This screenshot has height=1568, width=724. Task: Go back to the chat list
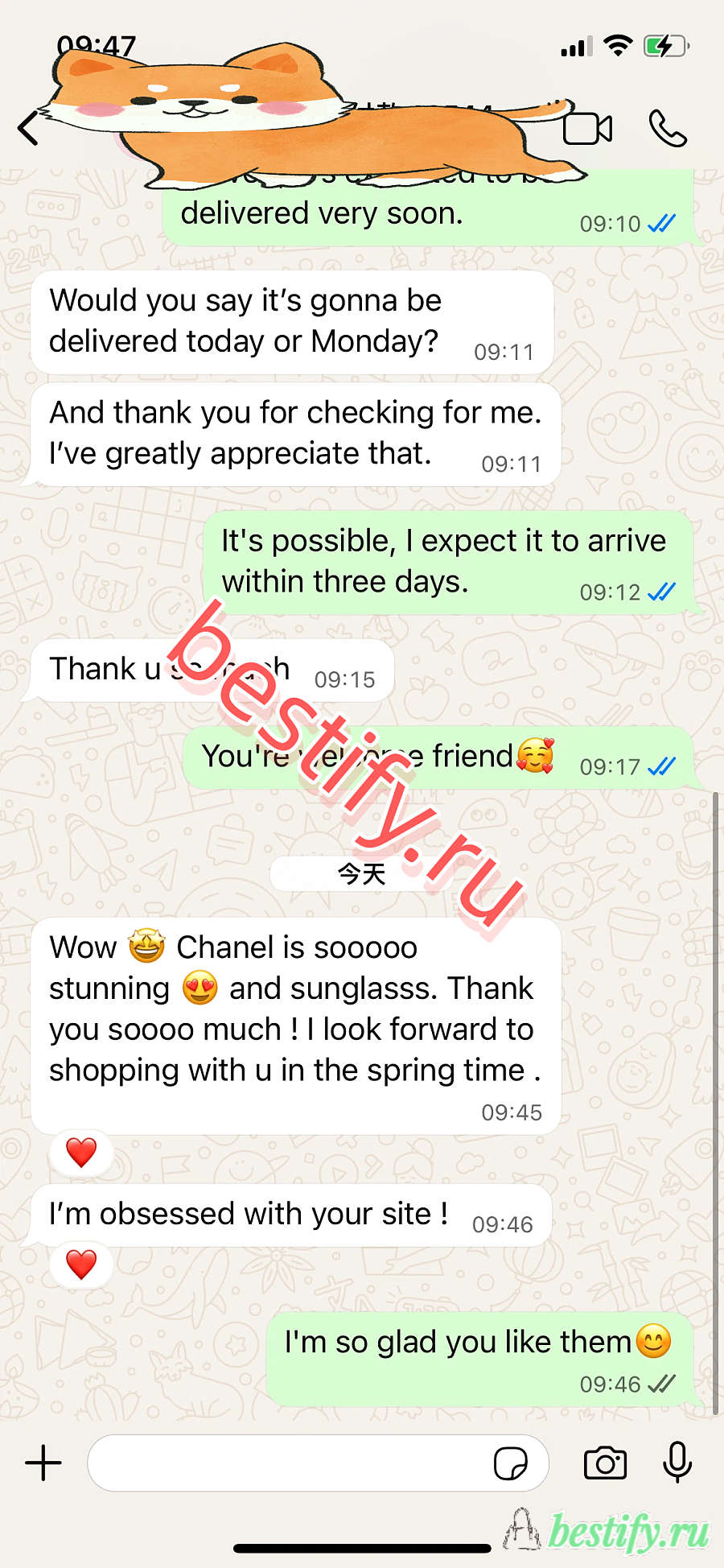(28, 128)
